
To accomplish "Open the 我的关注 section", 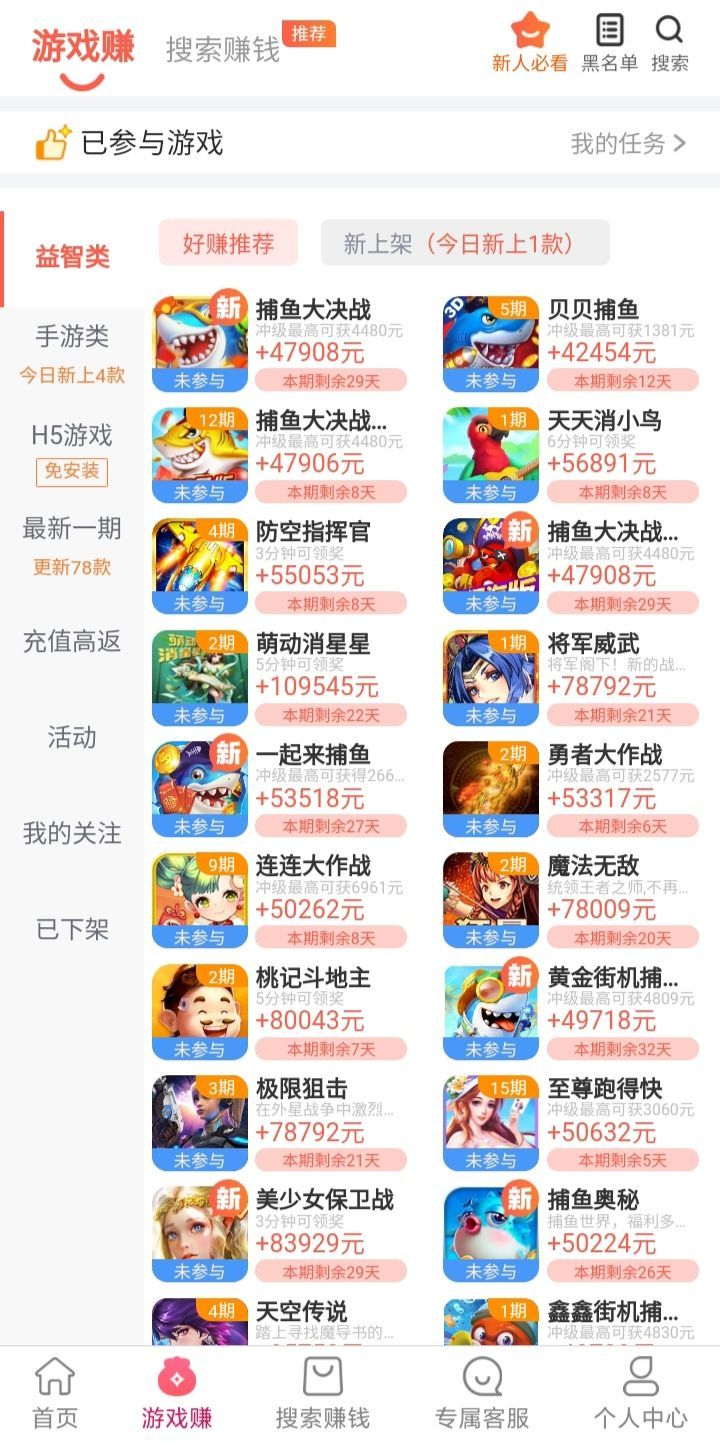I will click(x=71, y=834).
